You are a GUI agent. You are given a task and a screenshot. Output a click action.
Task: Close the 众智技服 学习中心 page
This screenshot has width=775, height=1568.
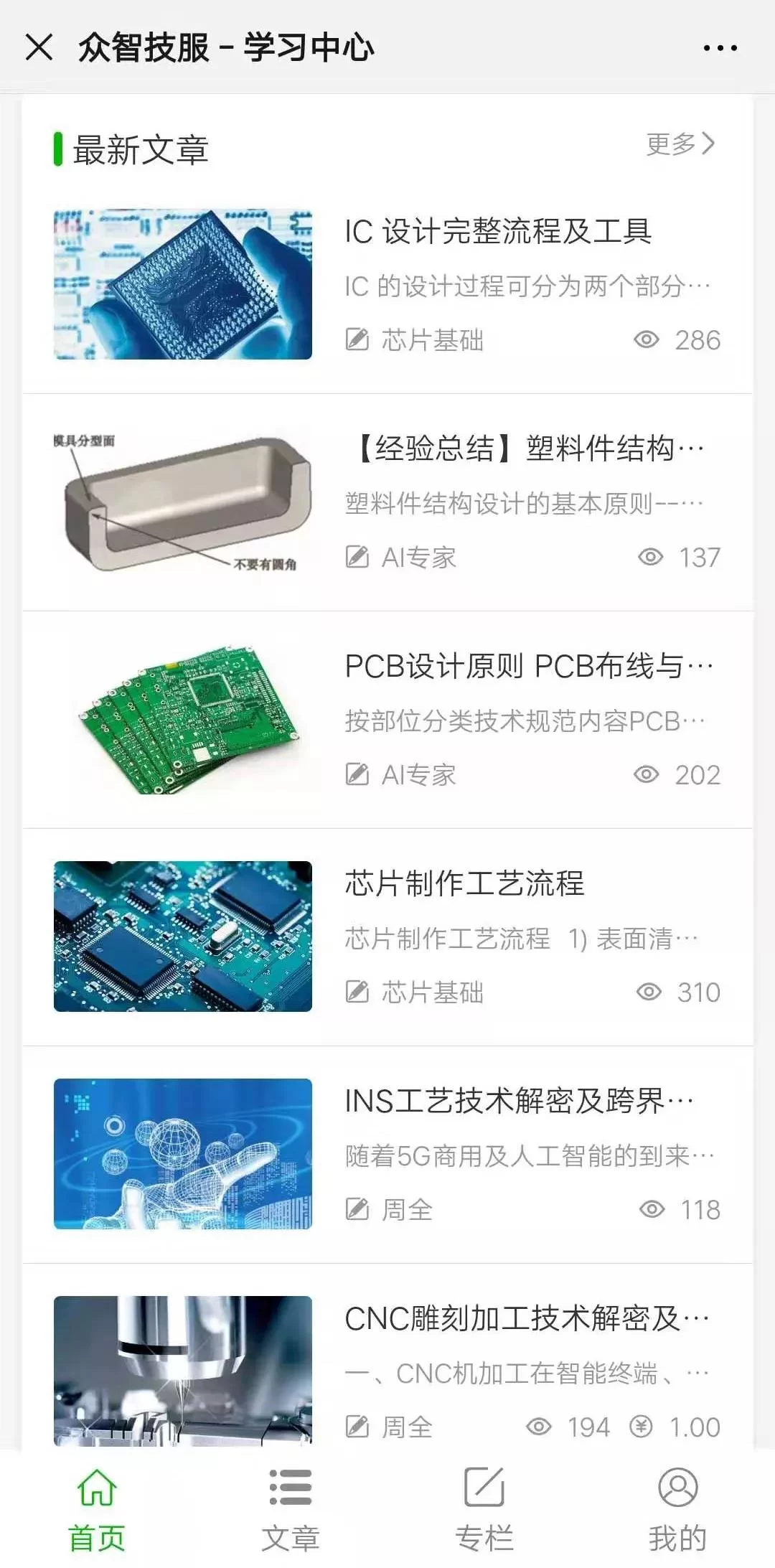39,48
